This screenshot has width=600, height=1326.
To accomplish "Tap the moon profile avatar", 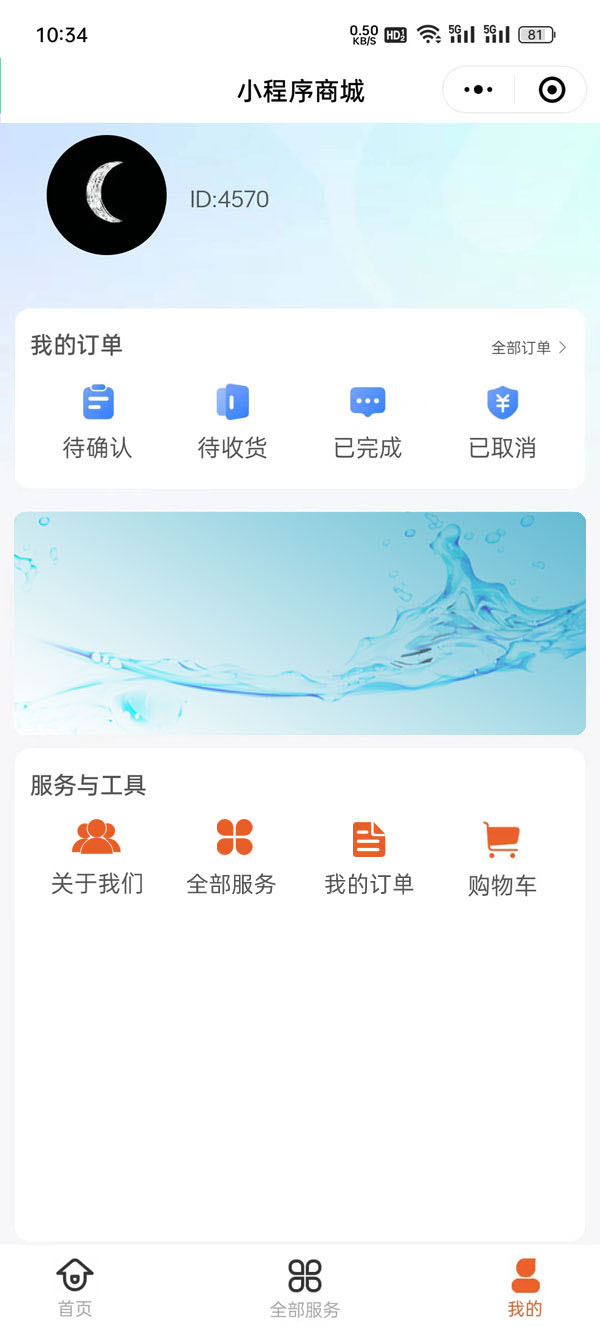I will 106,195.
